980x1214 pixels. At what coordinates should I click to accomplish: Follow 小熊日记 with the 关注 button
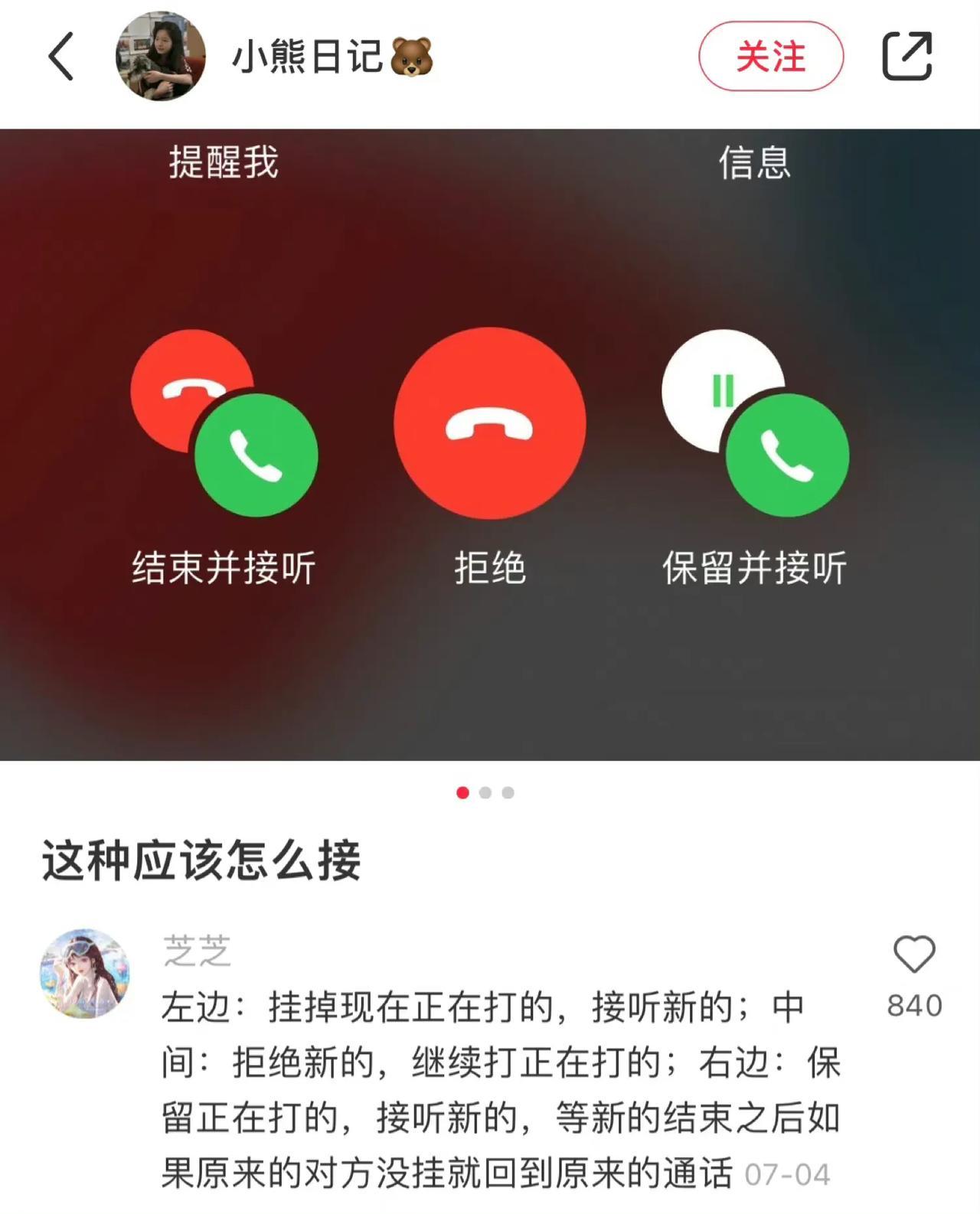click(770, 57)
